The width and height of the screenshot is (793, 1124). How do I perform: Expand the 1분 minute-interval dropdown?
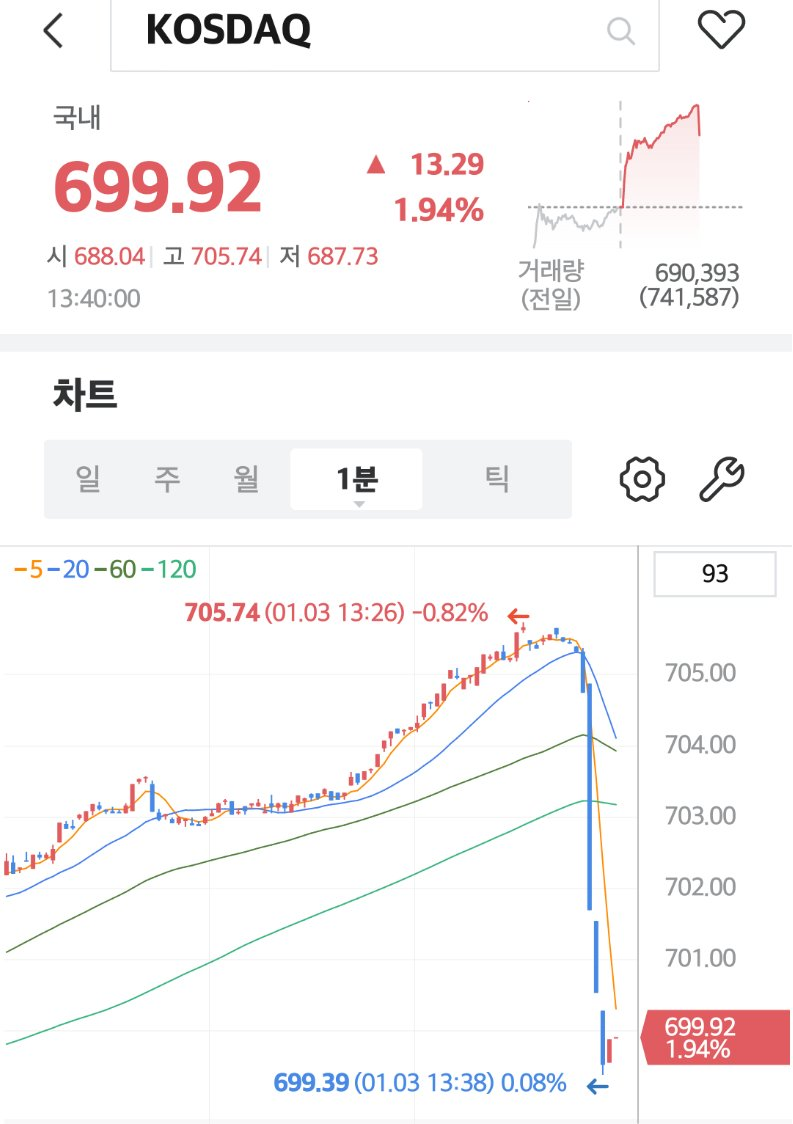[x=357, y=481]
